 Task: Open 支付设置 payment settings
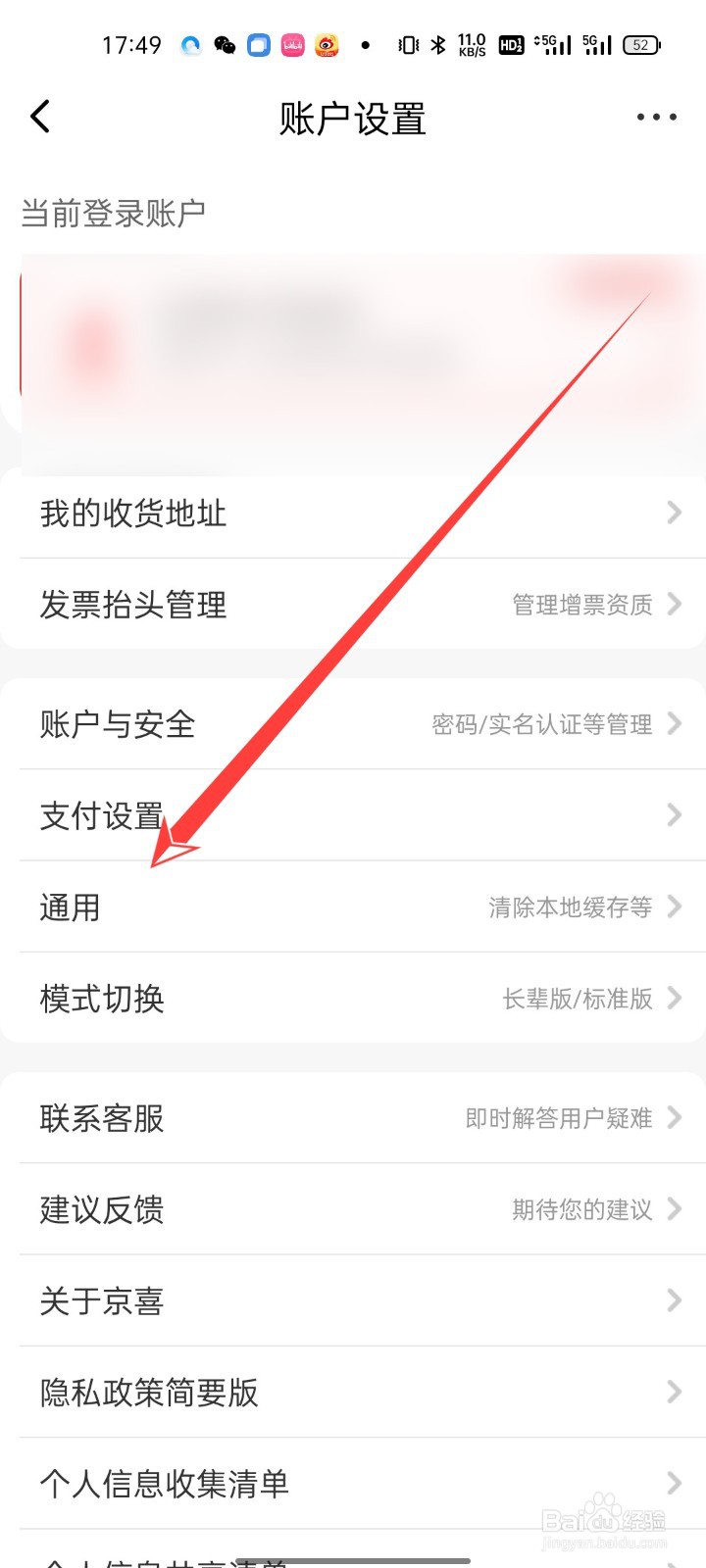[353, 814]
